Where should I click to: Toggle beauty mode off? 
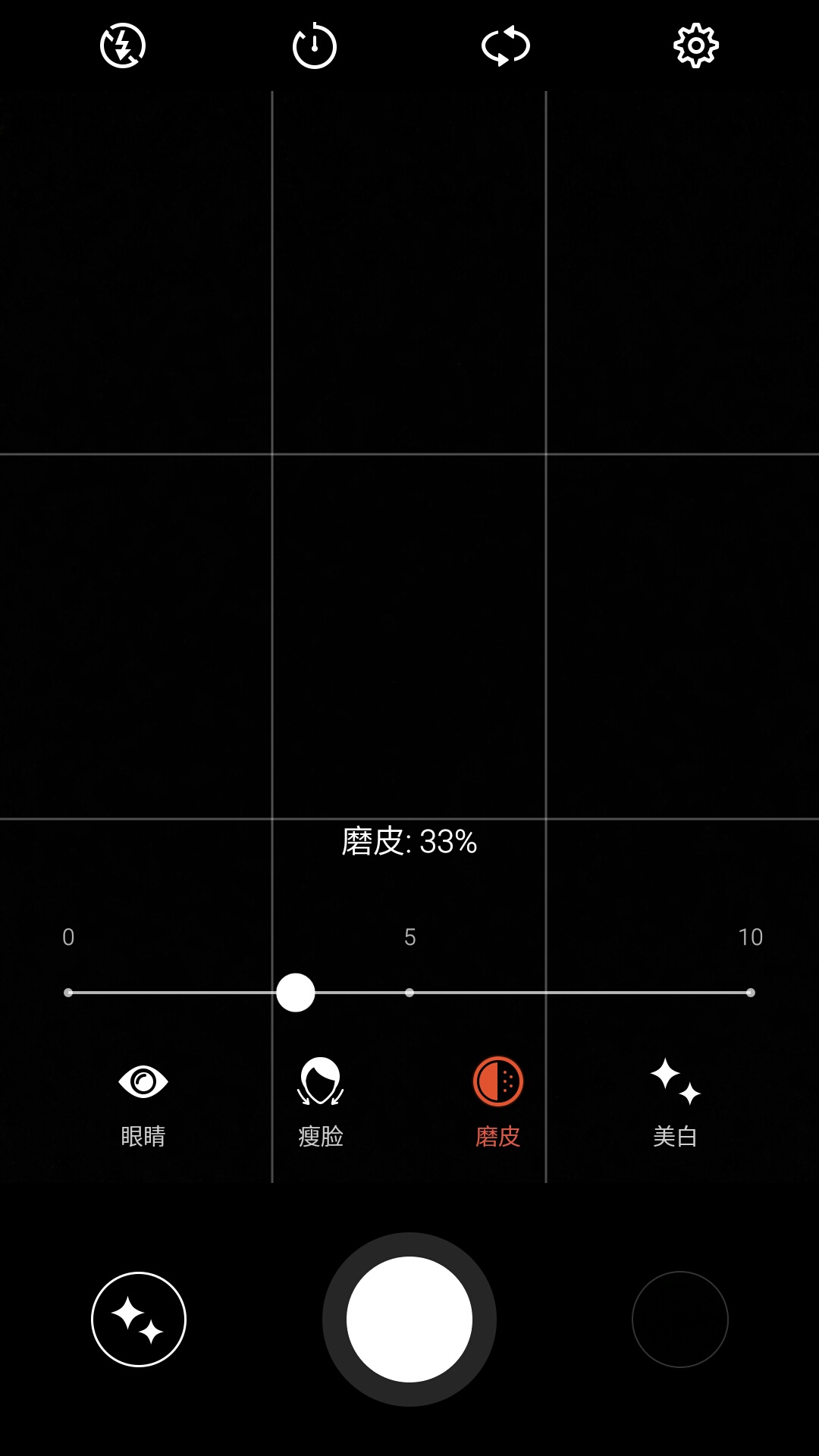tap(139, 1319)
